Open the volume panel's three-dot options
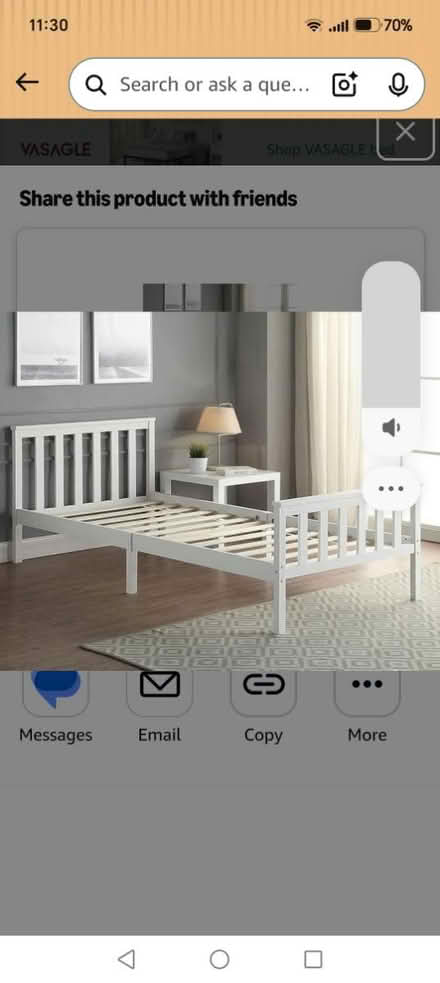The height and width of the screenshot is (983, 440). (391, 489)
